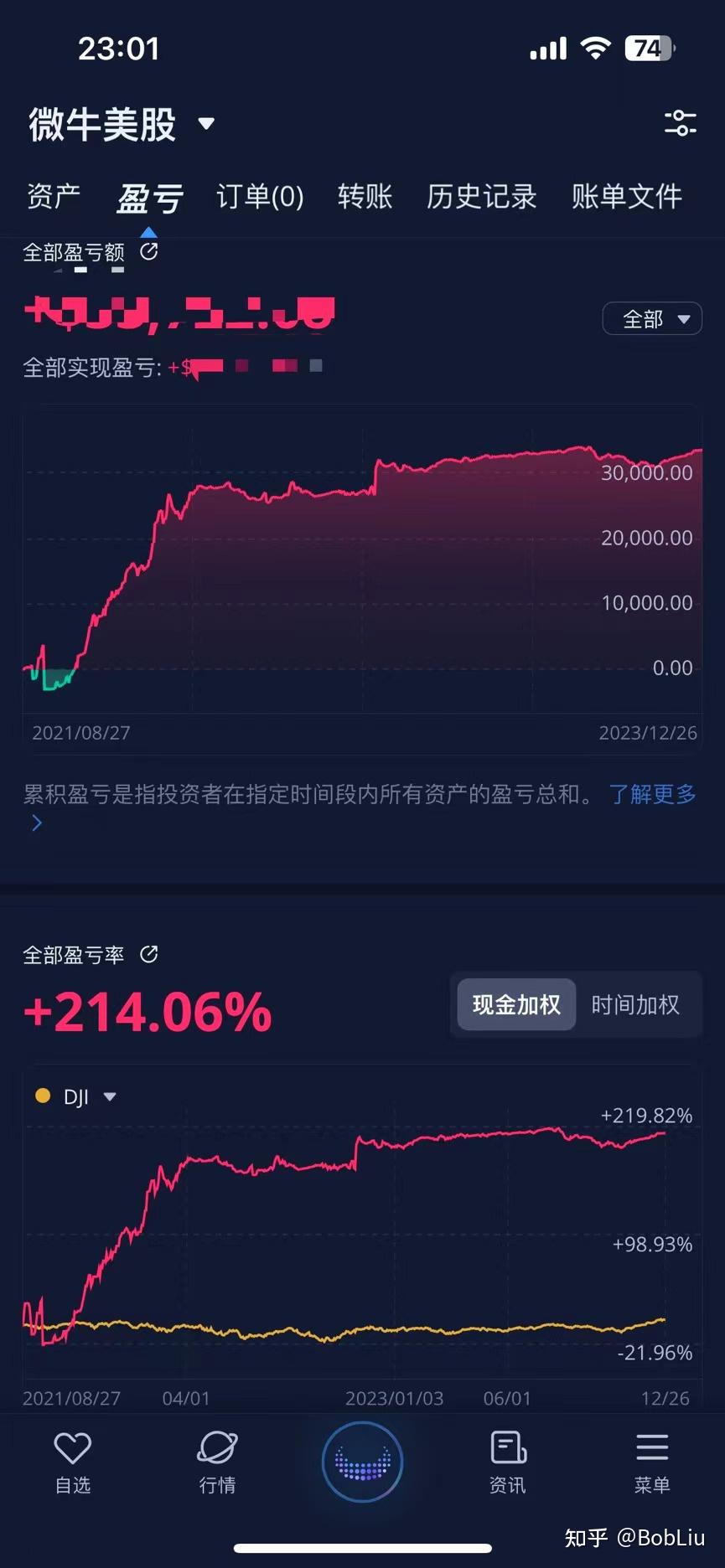The width and height of the screenshot is (725, 1568).
Task: Refresh the 全部盈亏额 data
Action: pos(149,250)
